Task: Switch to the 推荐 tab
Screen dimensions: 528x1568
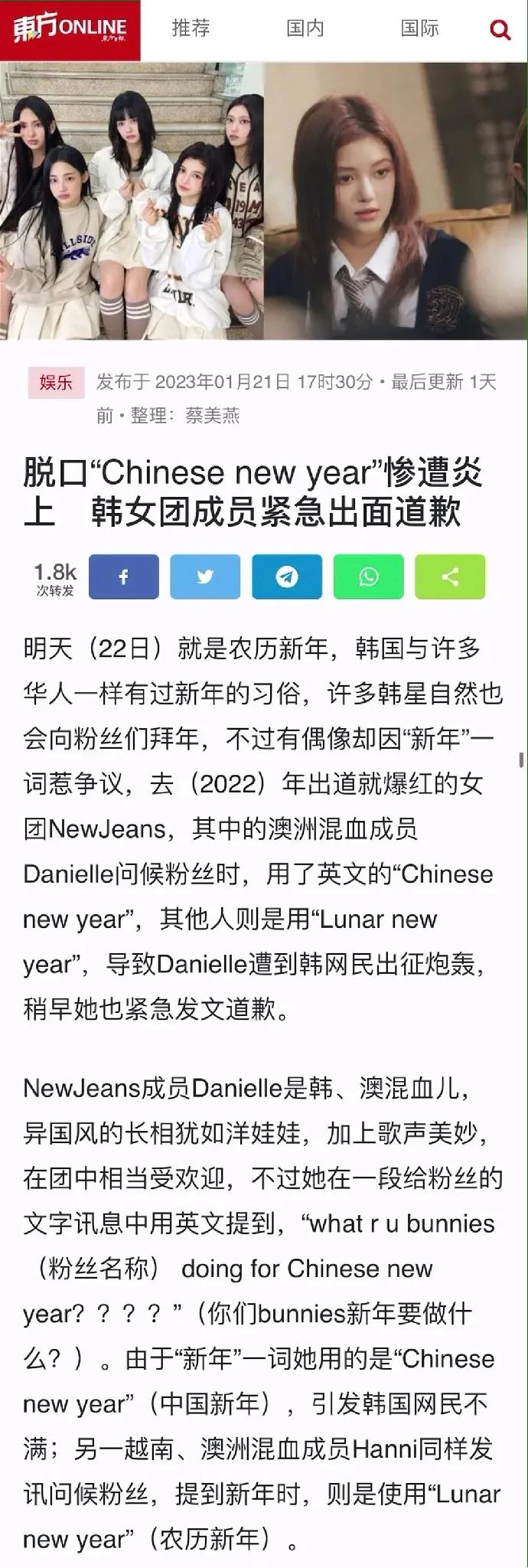Action: tap(191, 29)
